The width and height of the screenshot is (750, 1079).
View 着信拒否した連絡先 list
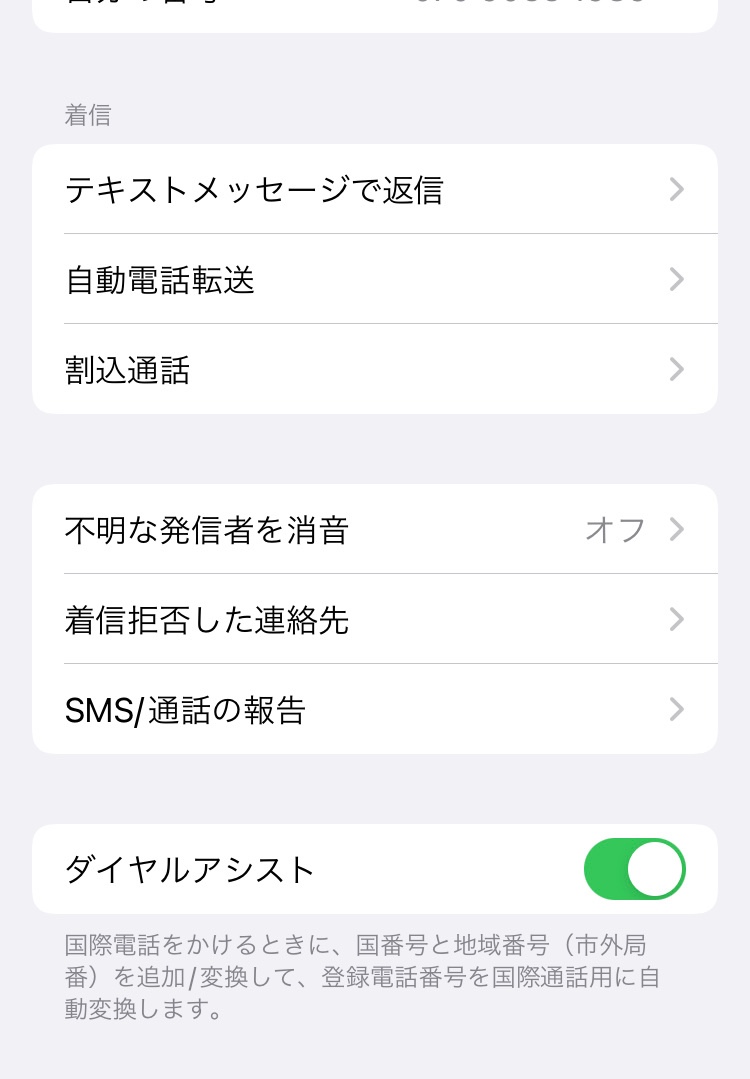(374, 620)
